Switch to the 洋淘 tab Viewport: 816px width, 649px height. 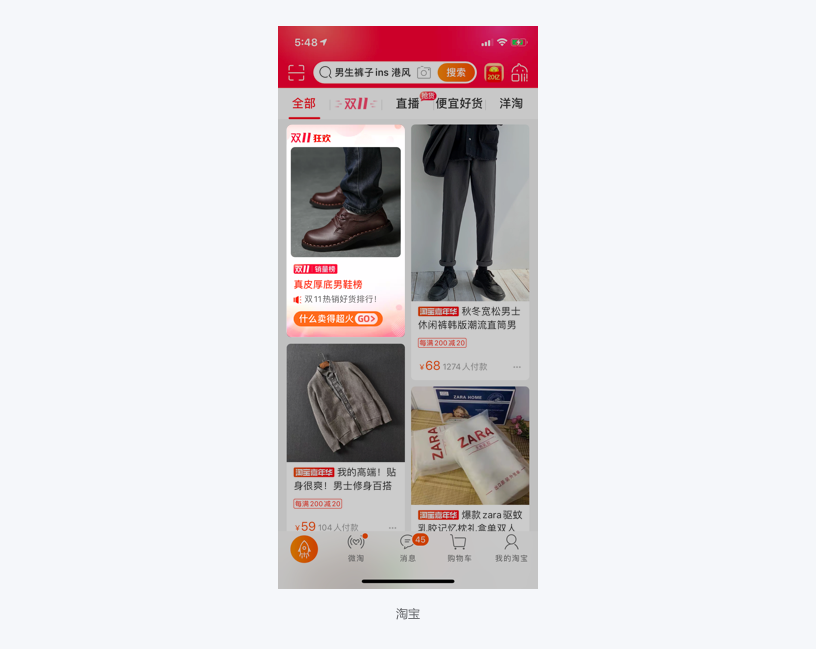[511, 104]
